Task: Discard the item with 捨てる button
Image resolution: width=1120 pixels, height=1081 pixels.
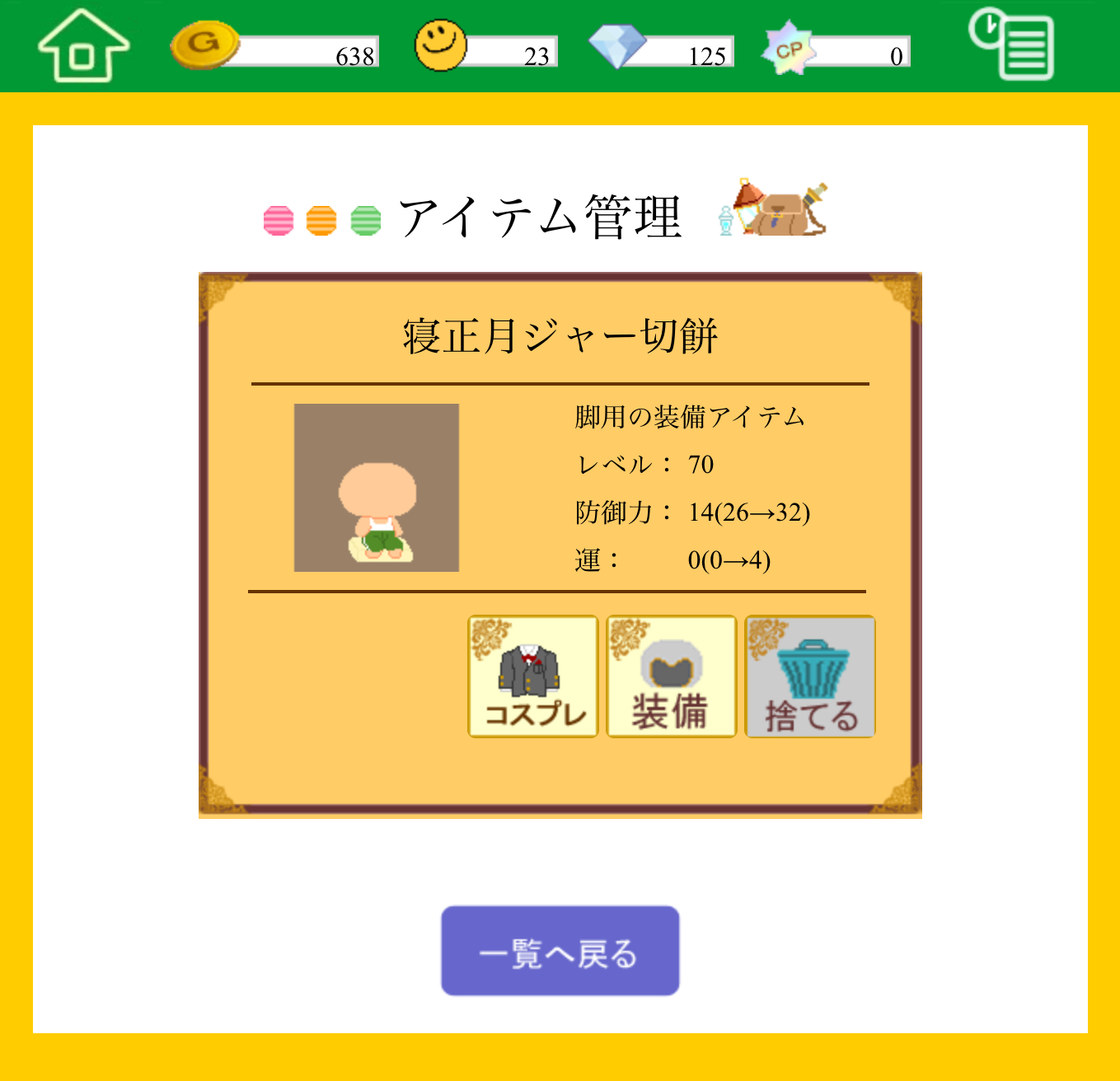Action: [809, 676]
